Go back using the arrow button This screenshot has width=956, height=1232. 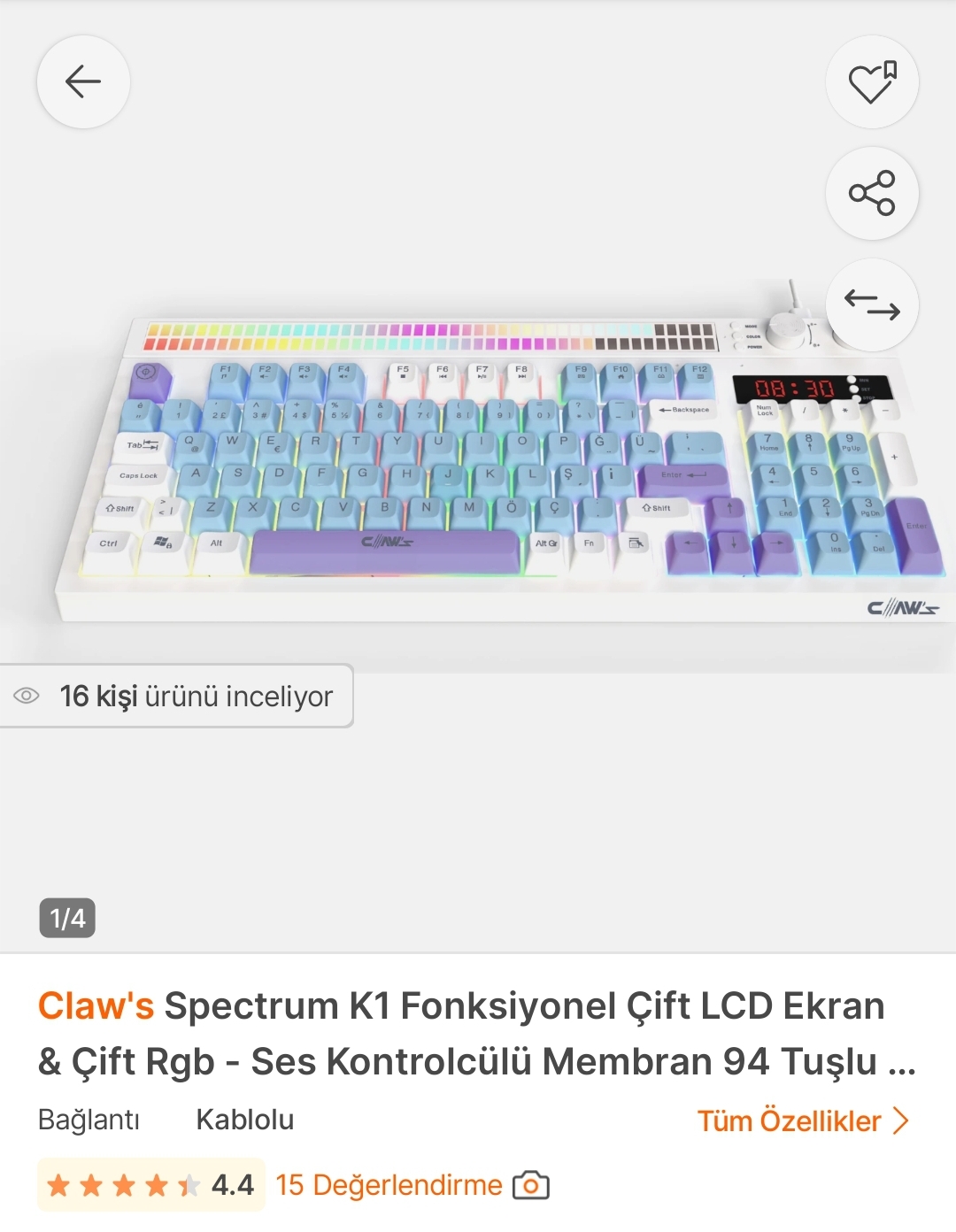83,82
